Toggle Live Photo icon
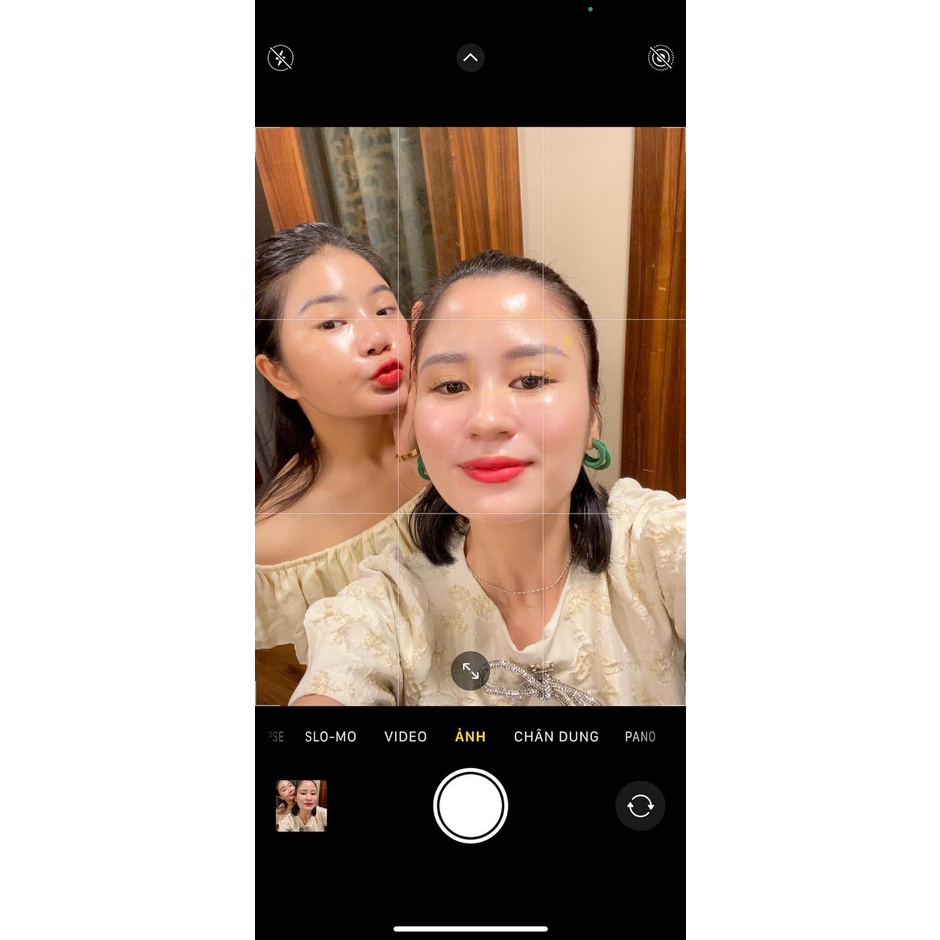 (x=660, y=58)
